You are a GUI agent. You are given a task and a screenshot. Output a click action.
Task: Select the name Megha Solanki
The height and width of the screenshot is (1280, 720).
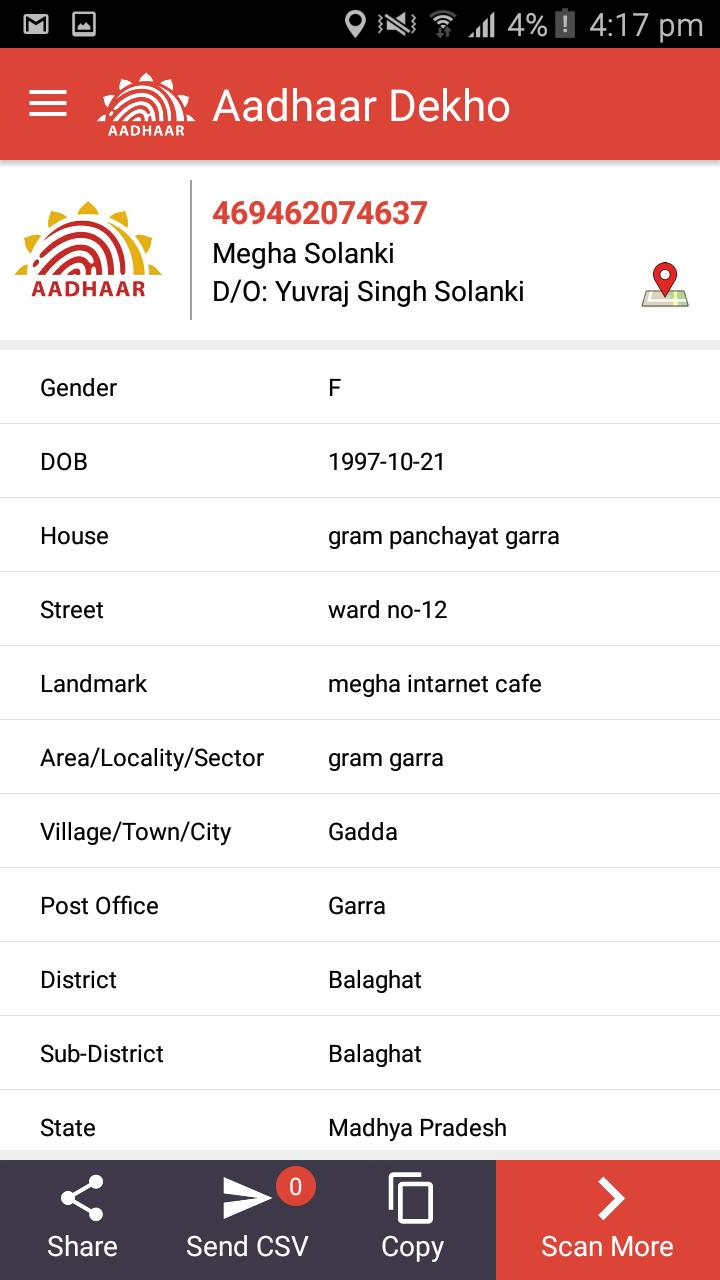[x=302, y=253]
